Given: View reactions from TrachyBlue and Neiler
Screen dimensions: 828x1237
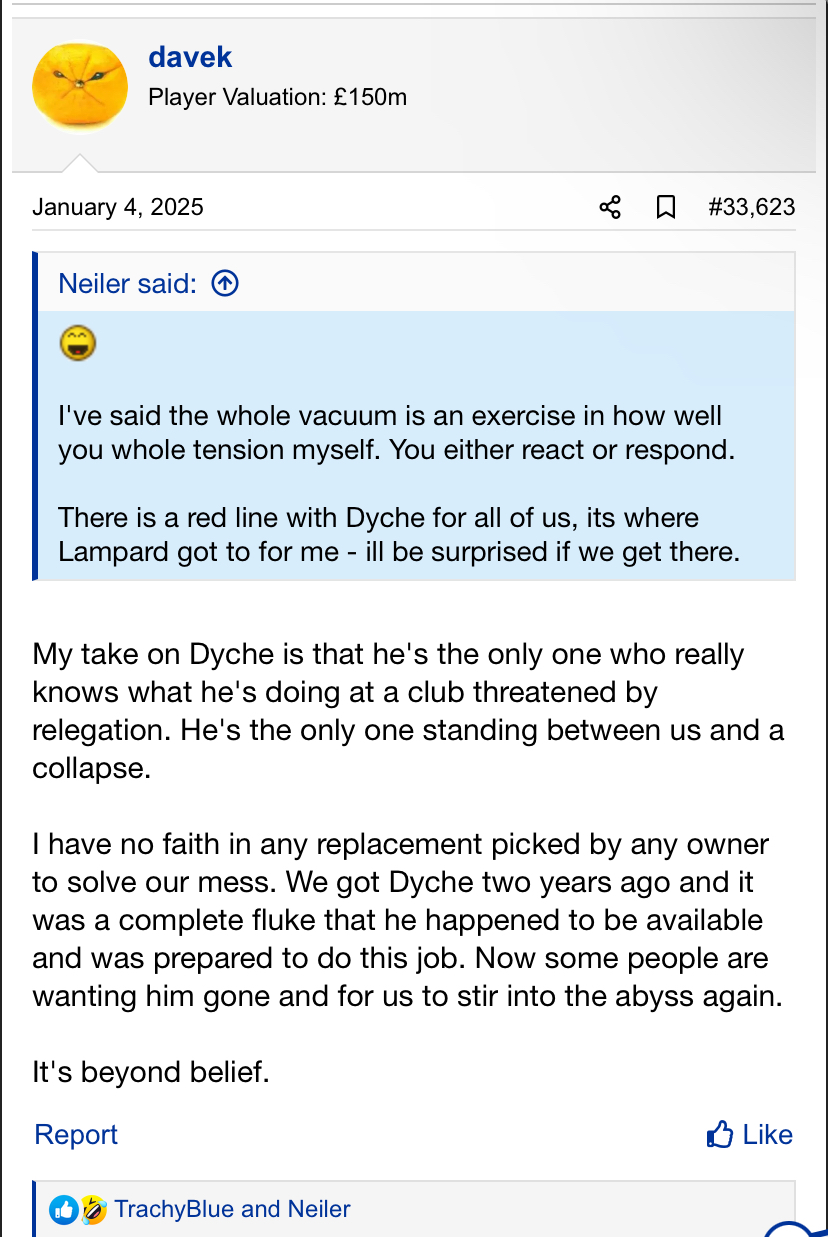Looking at the screenshot, I should (x=232, y=1209).
